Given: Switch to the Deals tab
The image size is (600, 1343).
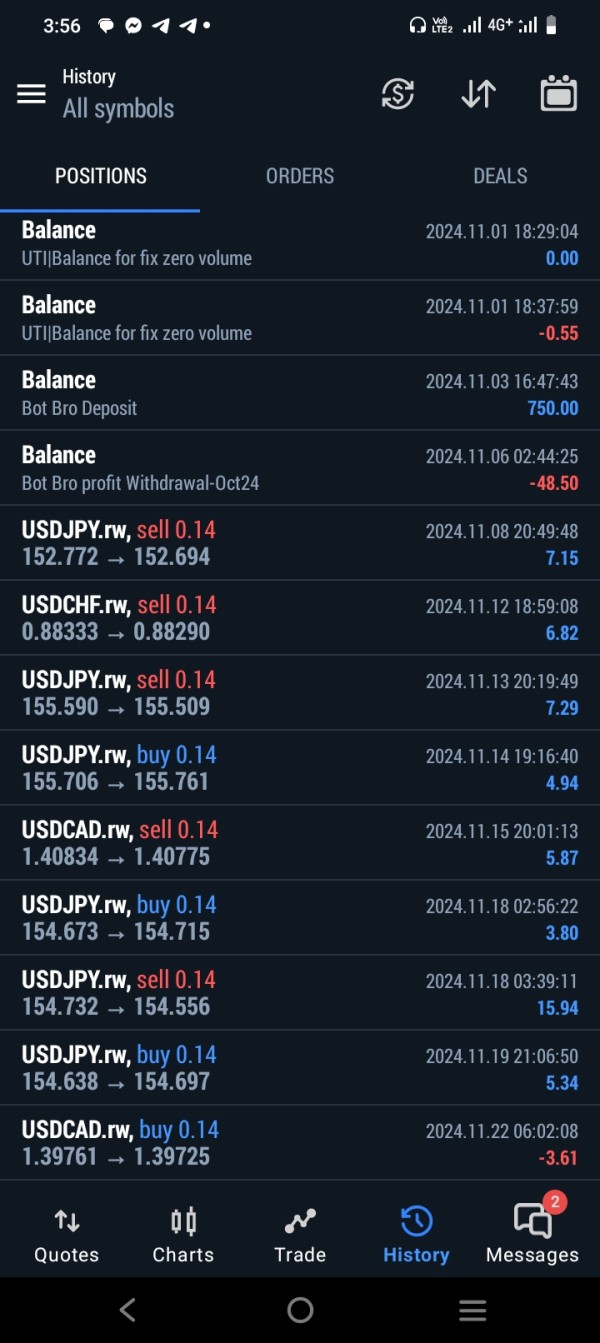Looking at the screenshot, I should pos(500,176).
